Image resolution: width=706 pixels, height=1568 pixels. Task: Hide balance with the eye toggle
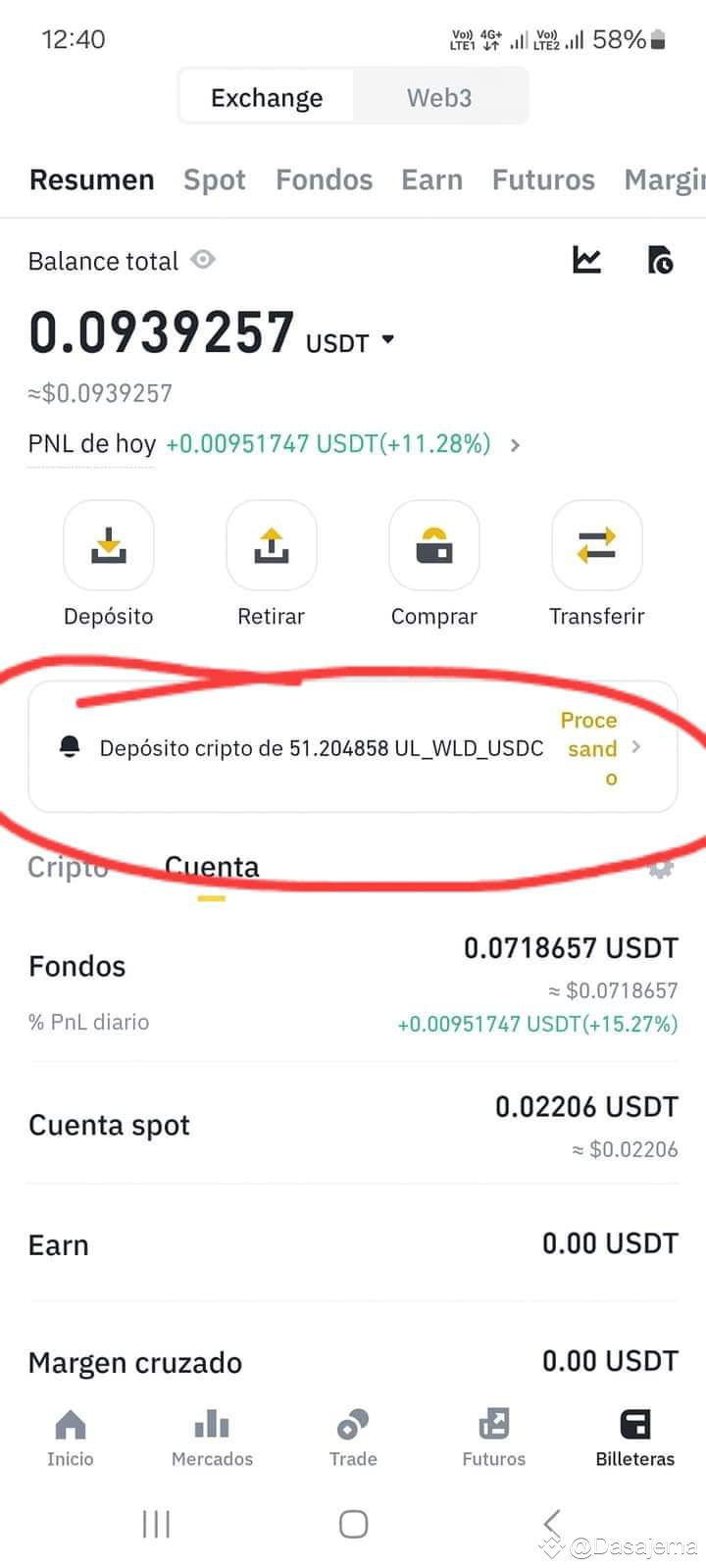[x=203, y=260]
